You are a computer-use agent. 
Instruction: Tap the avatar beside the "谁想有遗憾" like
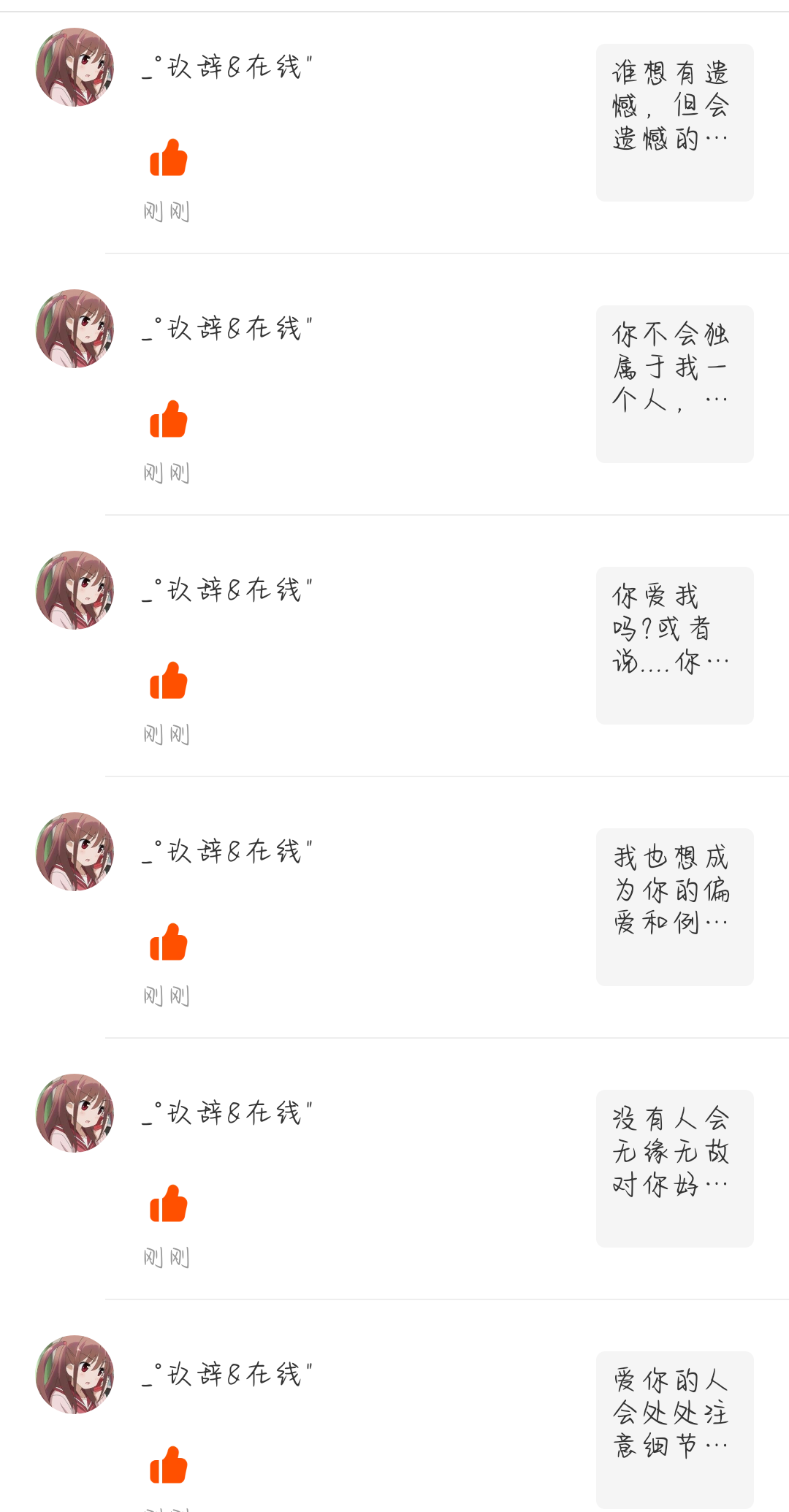coord(75,67)
